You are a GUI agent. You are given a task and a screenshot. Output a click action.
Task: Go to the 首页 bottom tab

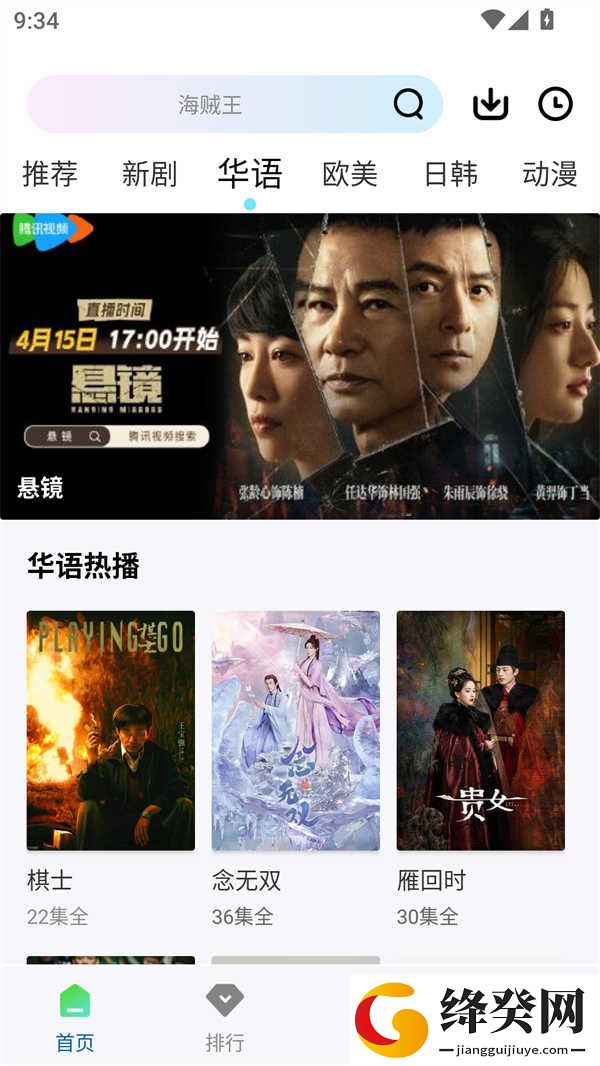[x=75, y=1018]
